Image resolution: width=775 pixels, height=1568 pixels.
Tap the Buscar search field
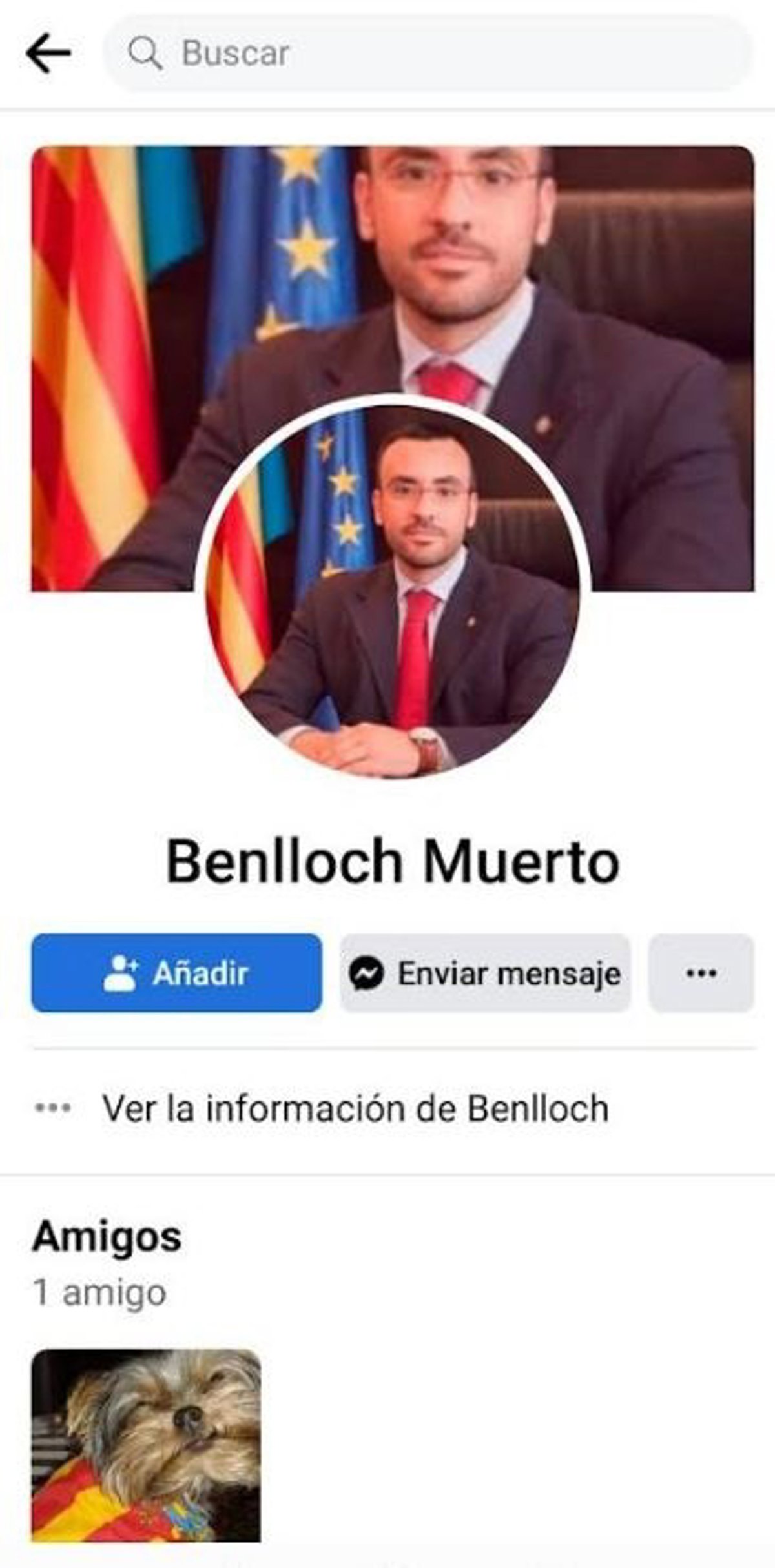point(426,54)
